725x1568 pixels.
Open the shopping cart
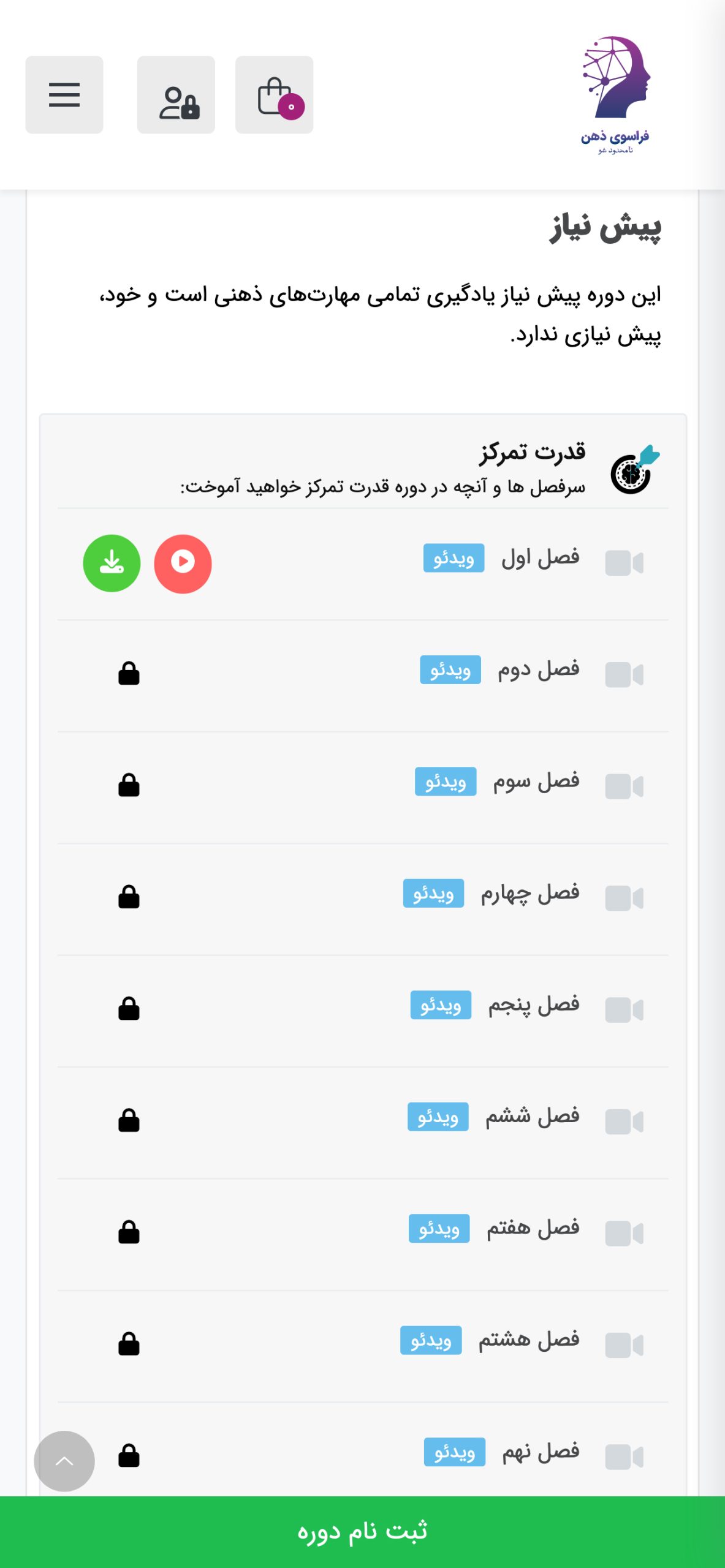[275, 95]
